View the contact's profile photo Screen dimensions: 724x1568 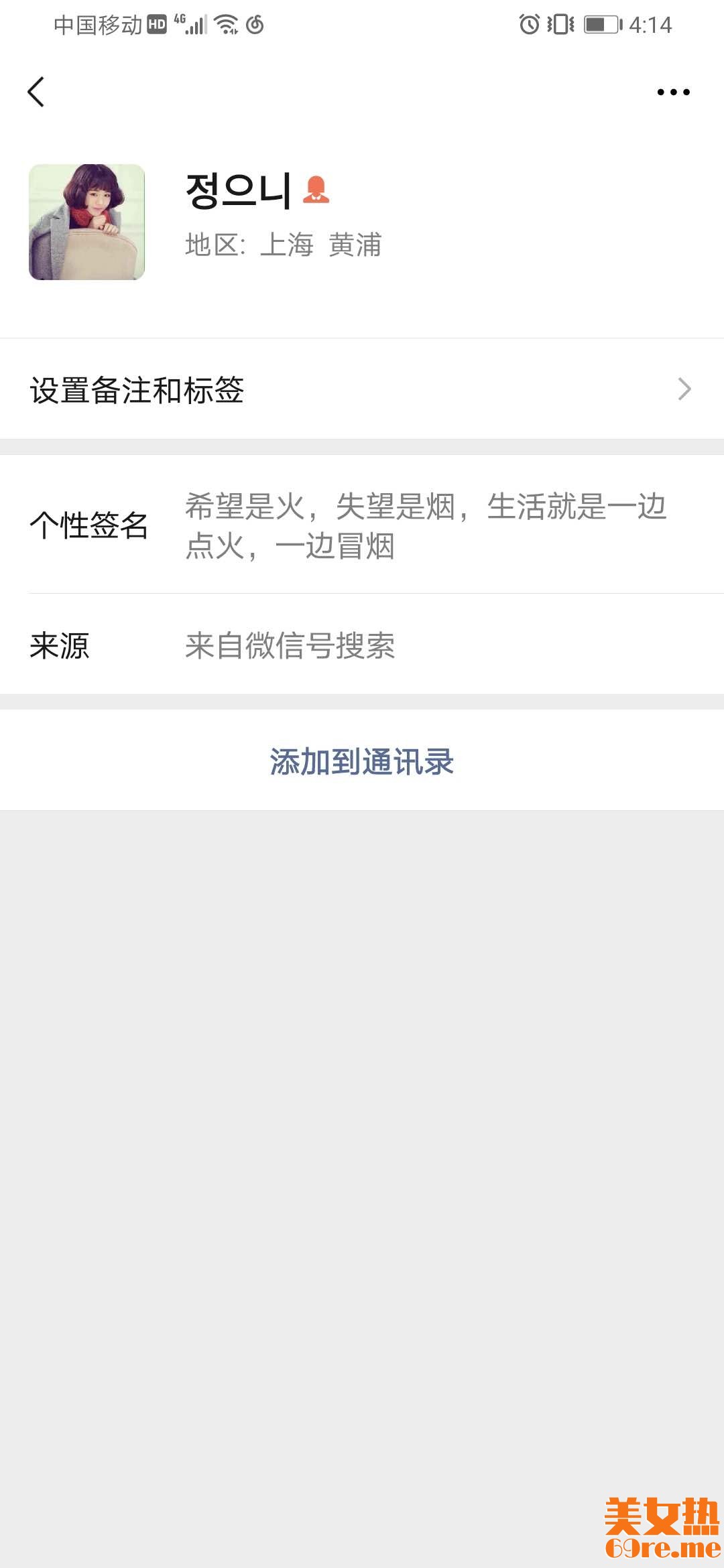(87, 222)
